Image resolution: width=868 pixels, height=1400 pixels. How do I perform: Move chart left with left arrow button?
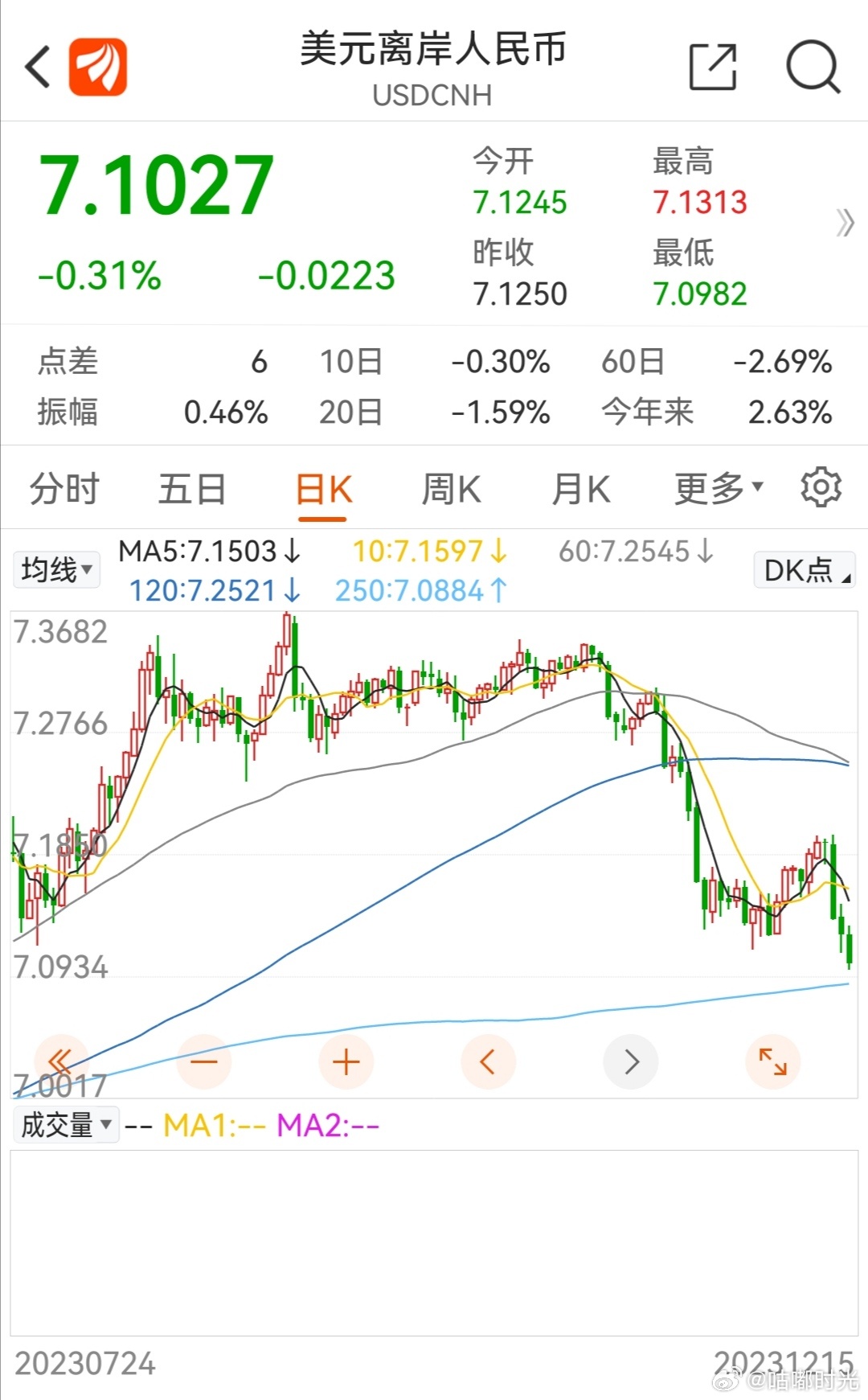[x=488, y=1061]
